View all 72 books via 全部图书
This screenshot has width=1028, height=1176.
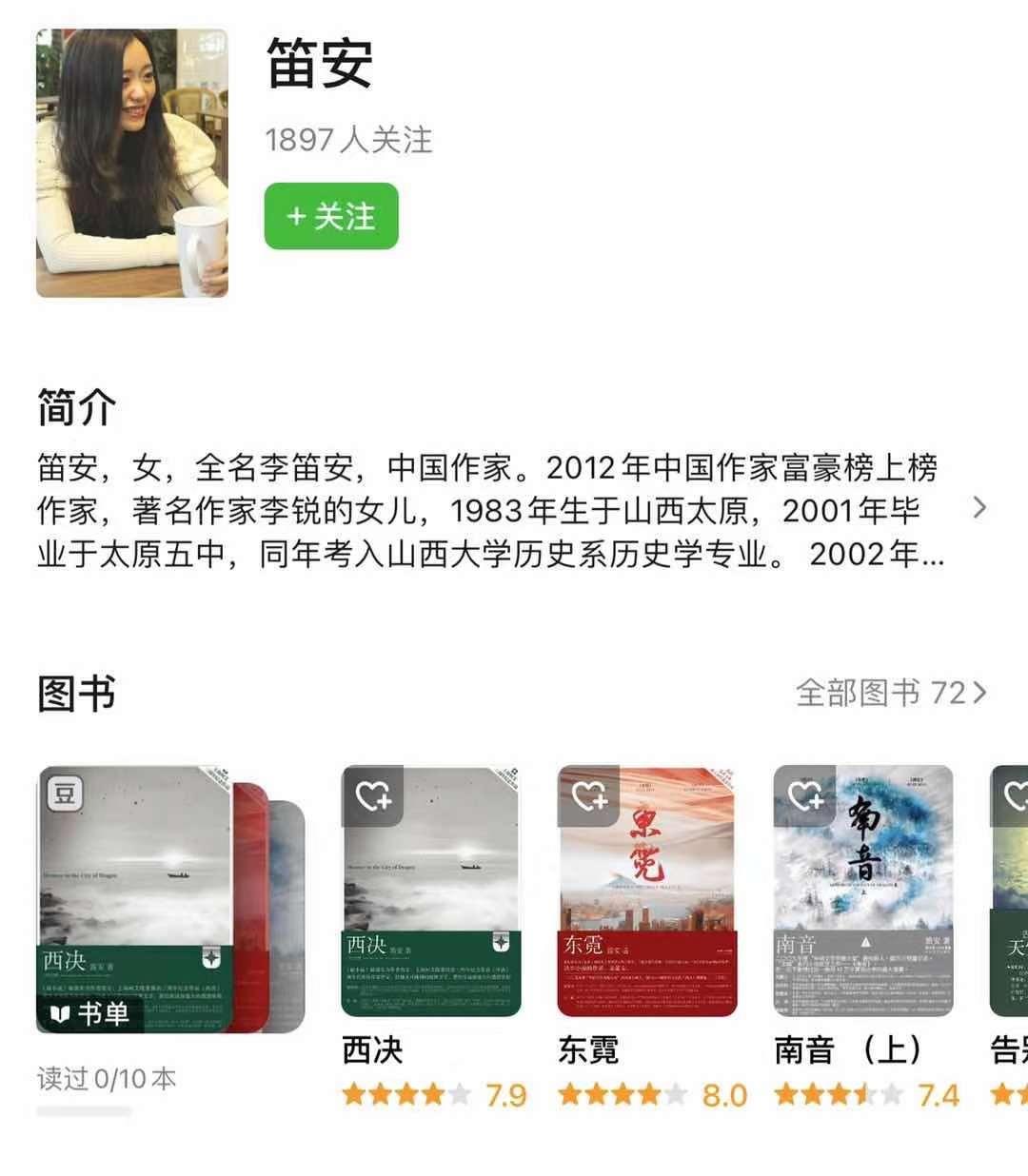(890, 693)
